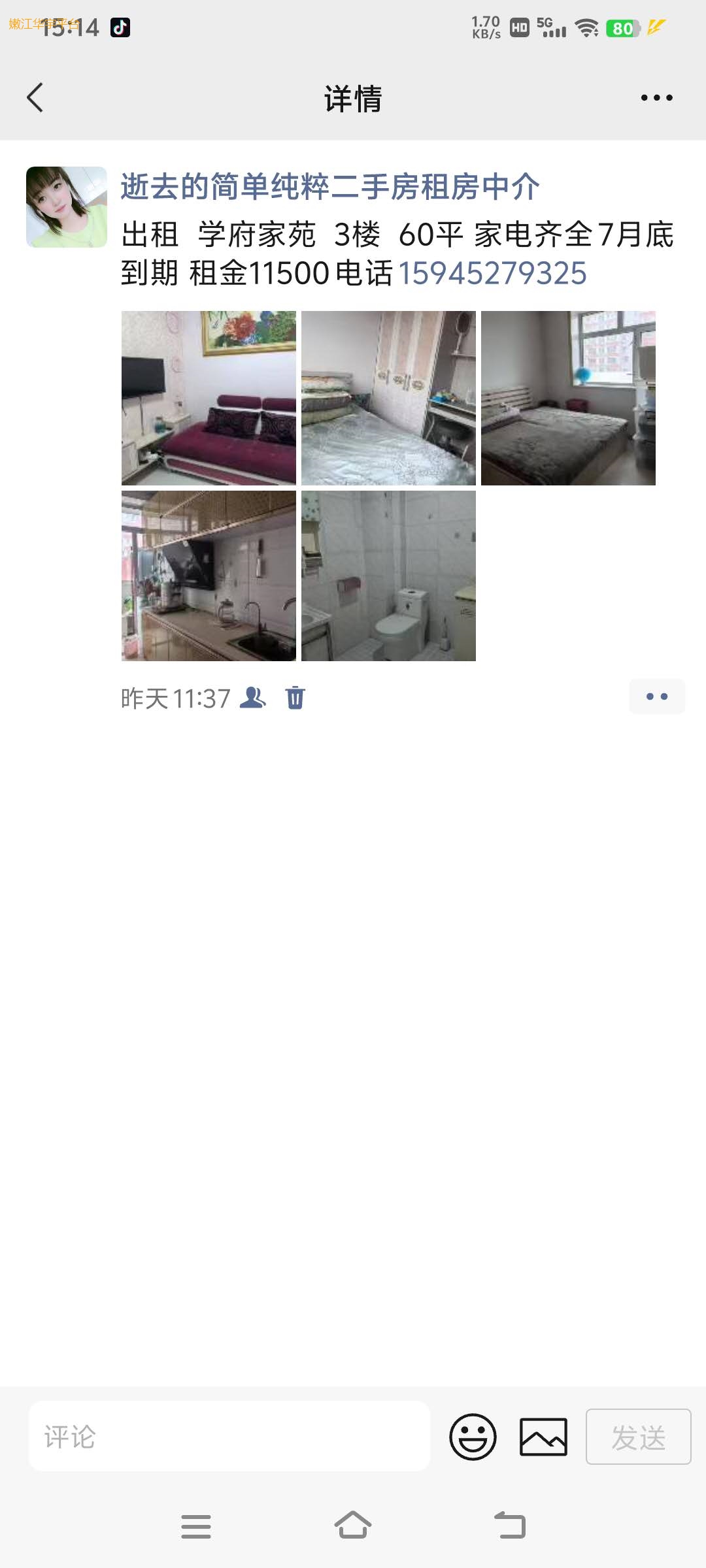Open the poster's name link

coord(330,187)
